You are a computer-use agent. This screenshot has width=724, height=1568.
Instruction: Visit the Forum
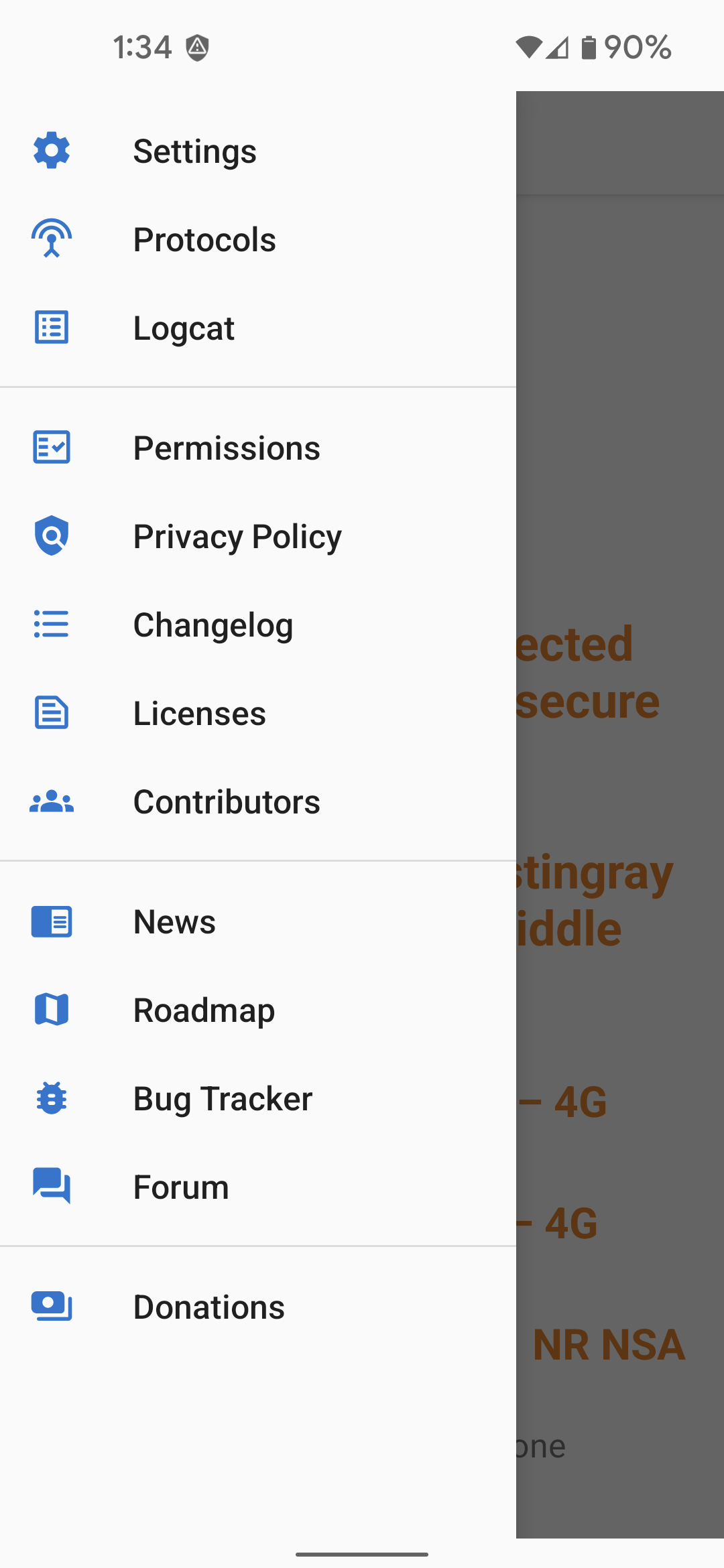click(x=258, y=1187)
